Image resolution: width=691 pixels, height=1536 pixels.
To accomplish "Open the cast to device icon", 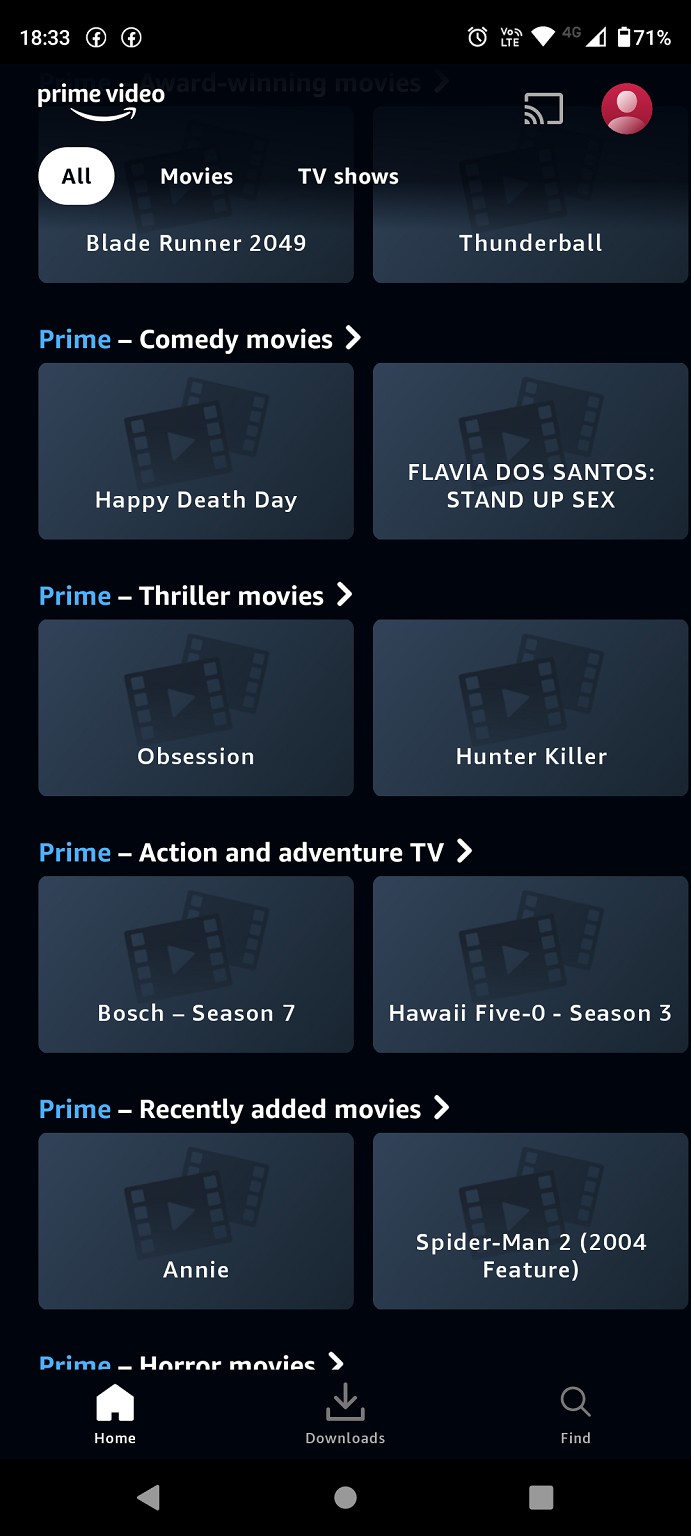I will 543,109.
